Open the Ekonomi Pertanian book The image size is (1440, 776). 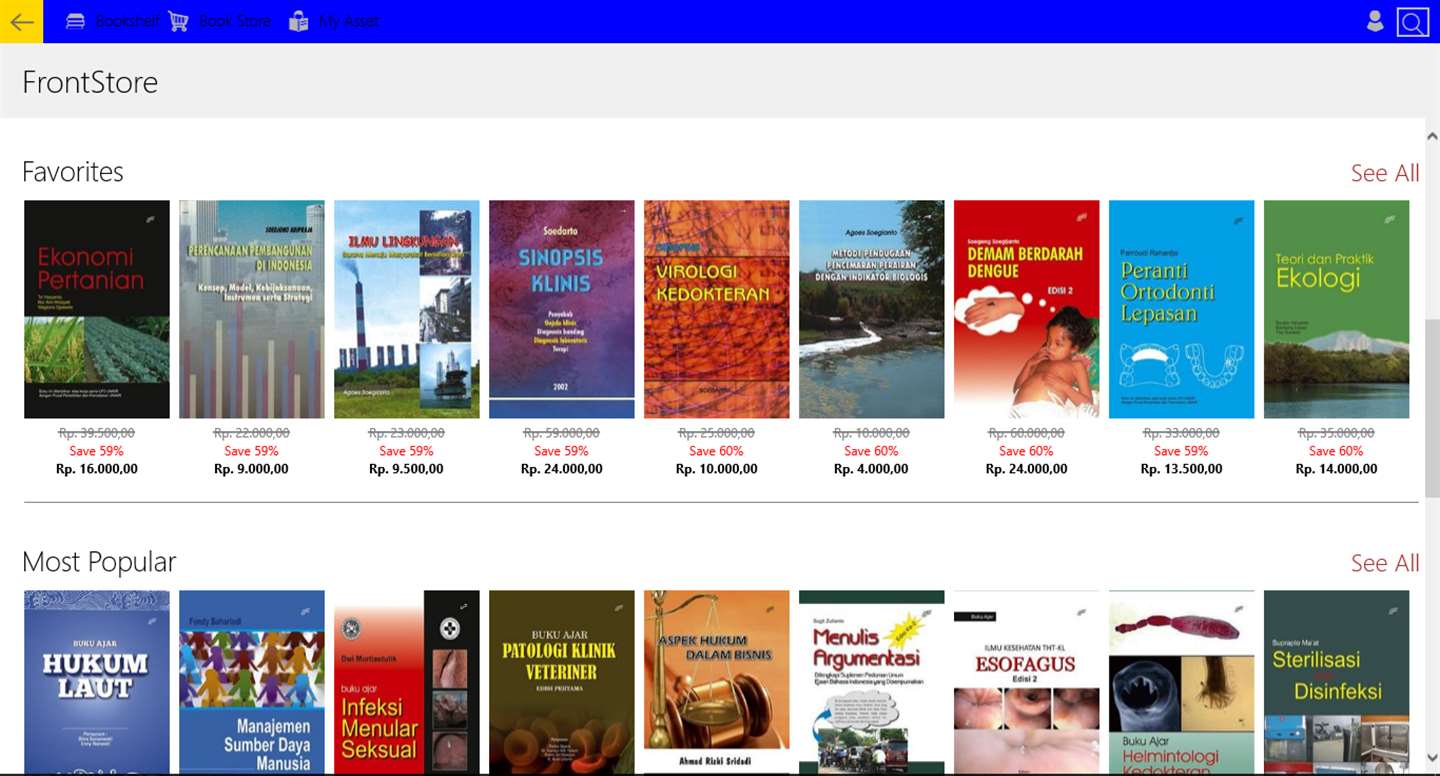coord(97,309)
